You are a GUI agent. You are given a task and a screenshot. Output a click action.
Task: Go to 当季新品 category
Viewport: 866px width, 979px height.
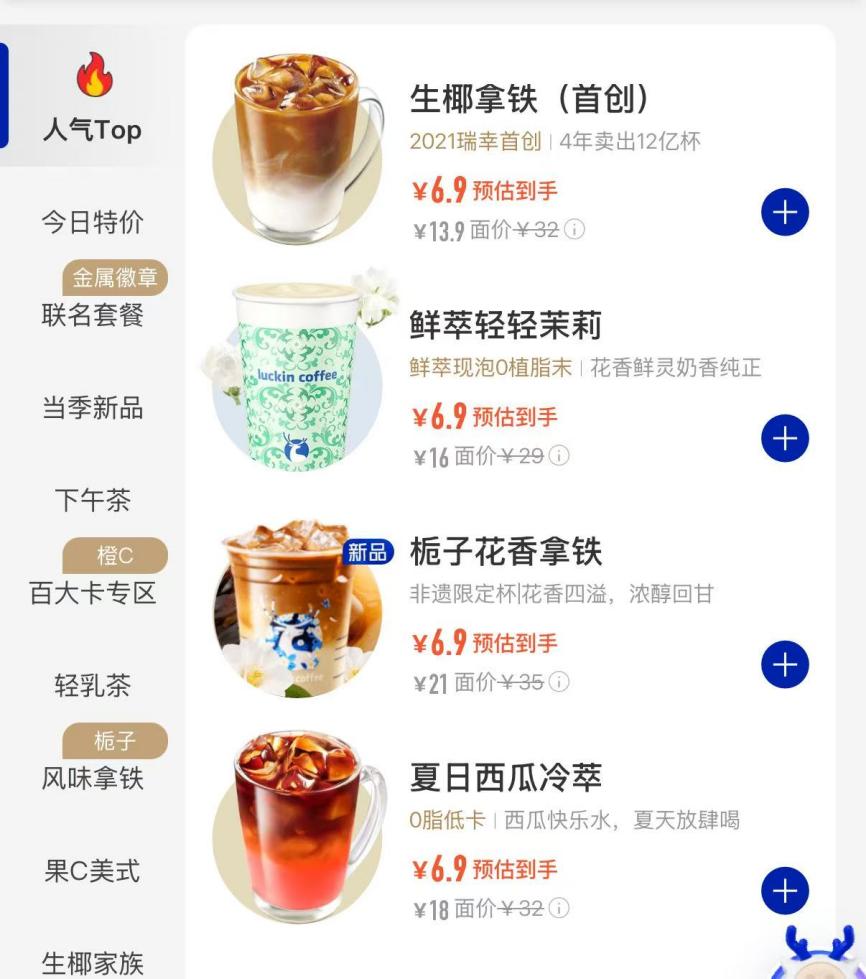pyautogui.click(x=92, y=408)
